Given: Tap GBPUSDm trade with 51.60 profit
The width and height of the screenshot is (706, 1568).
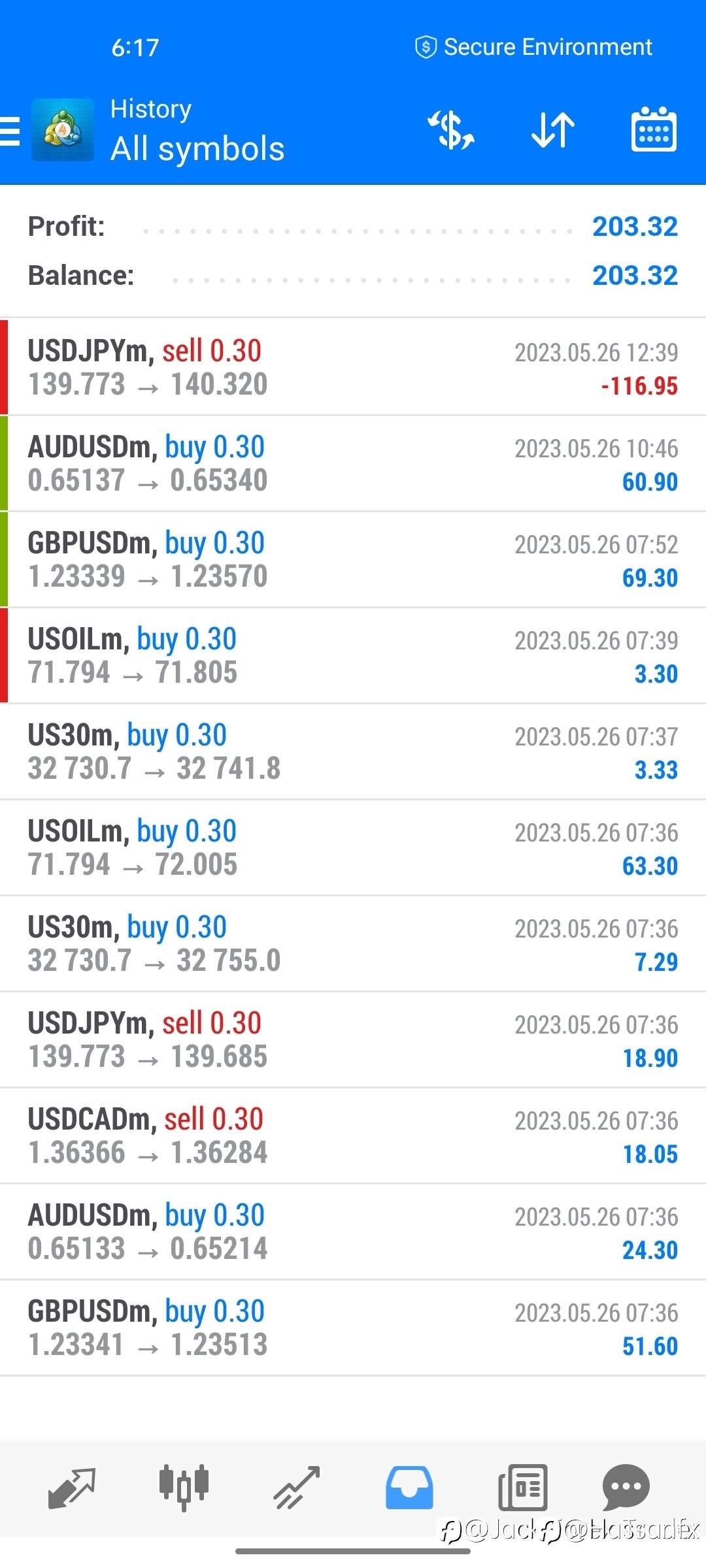Looking at the screenshot, I should [353, 1328].
